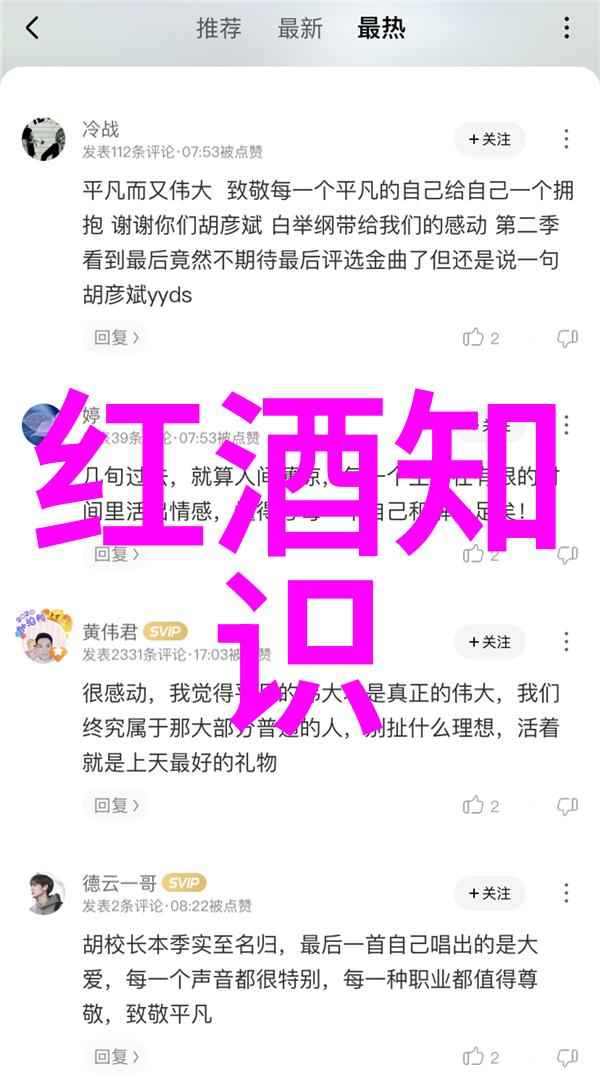Open overflow menu on 德云一哥's comment
This screenshot has height=1083, width=600.
click(567, 893)
